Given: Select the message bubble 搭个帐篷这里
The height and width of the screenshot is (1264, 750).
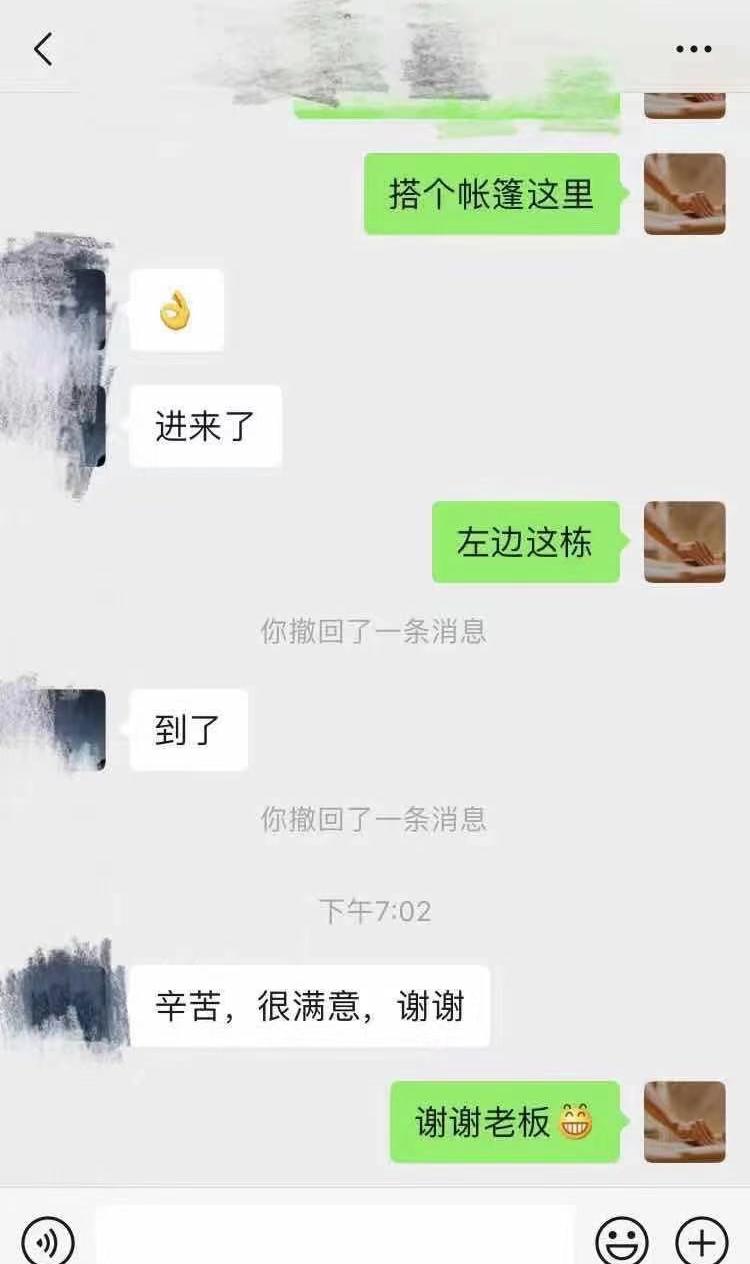Looking at the screenshot, I should coord(492,196).
